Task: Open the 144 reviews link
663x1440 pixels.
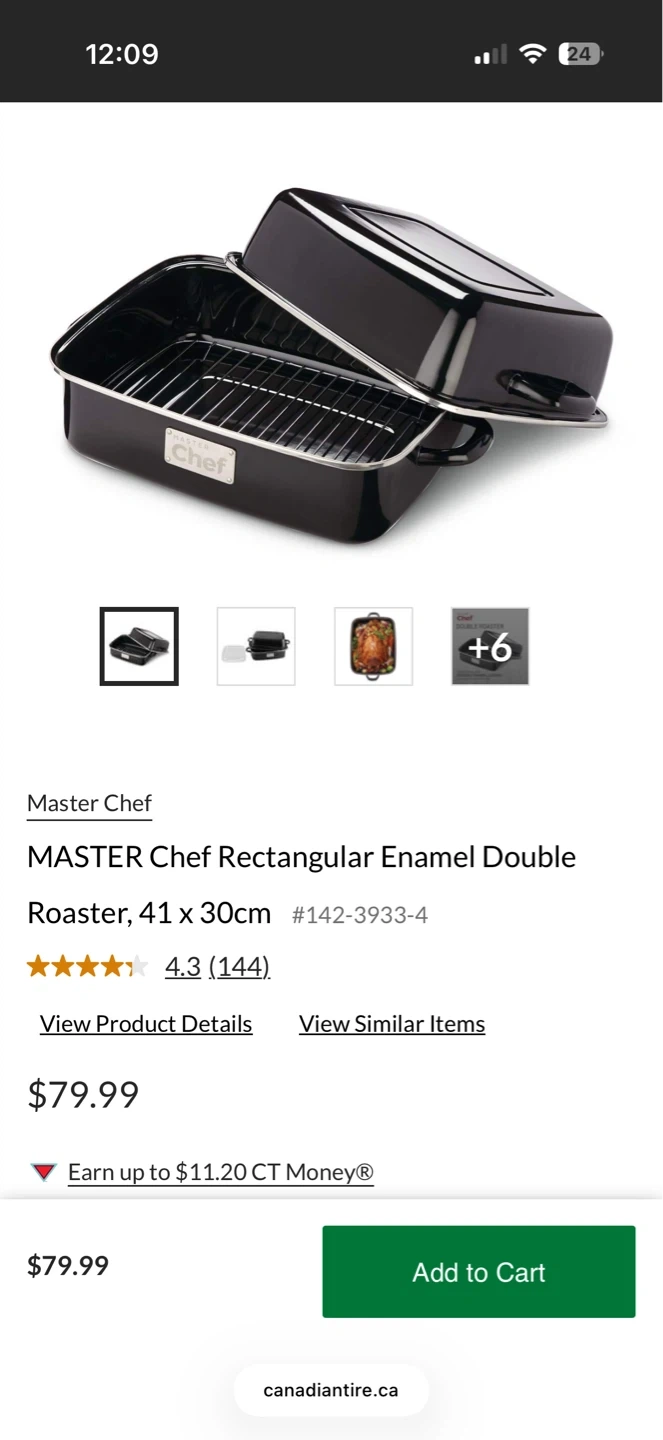Action: (x=239, y=967)
